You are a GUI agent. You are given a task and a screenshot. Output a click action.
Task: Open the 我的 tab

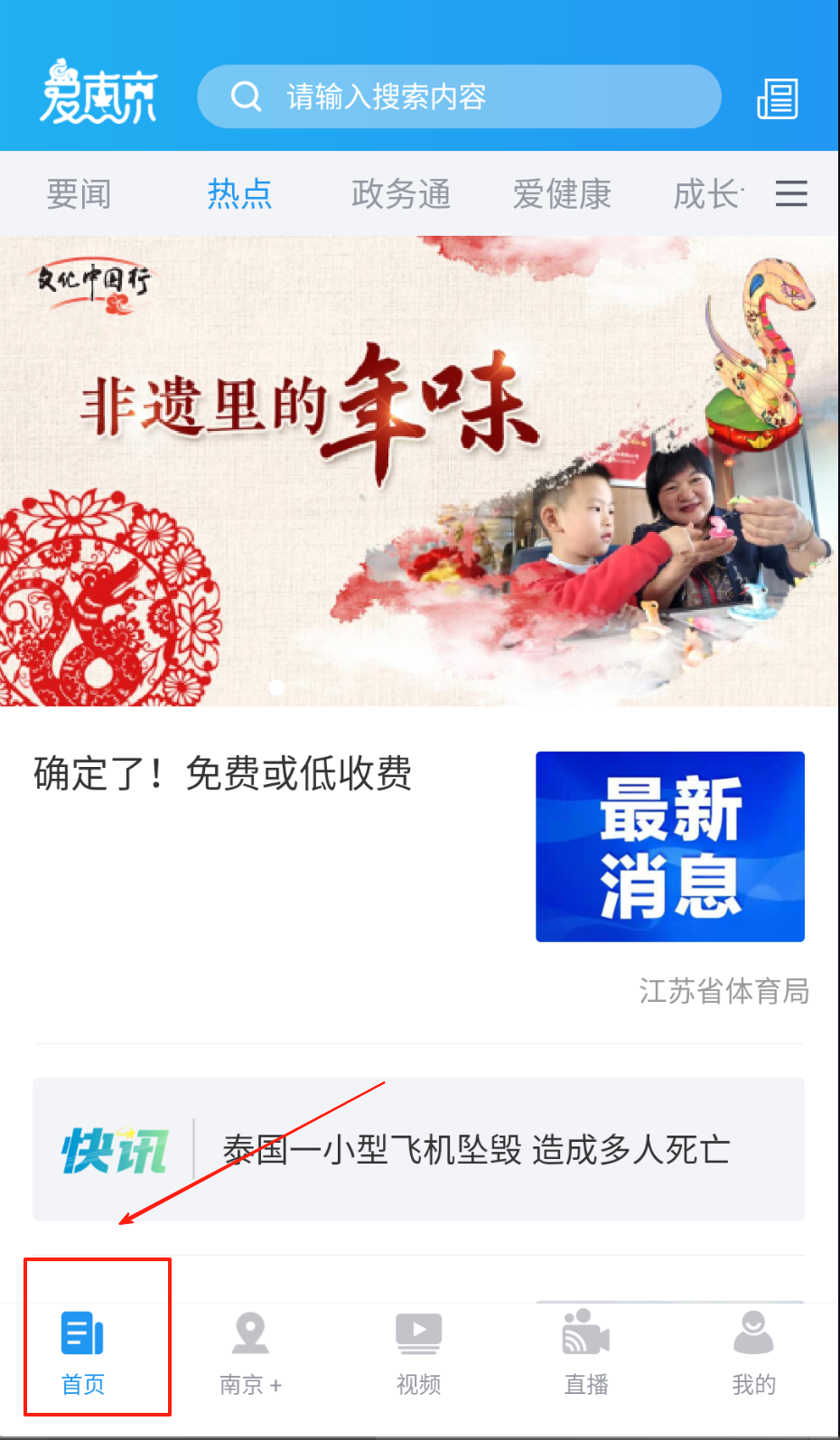[x=753, y=1352]
